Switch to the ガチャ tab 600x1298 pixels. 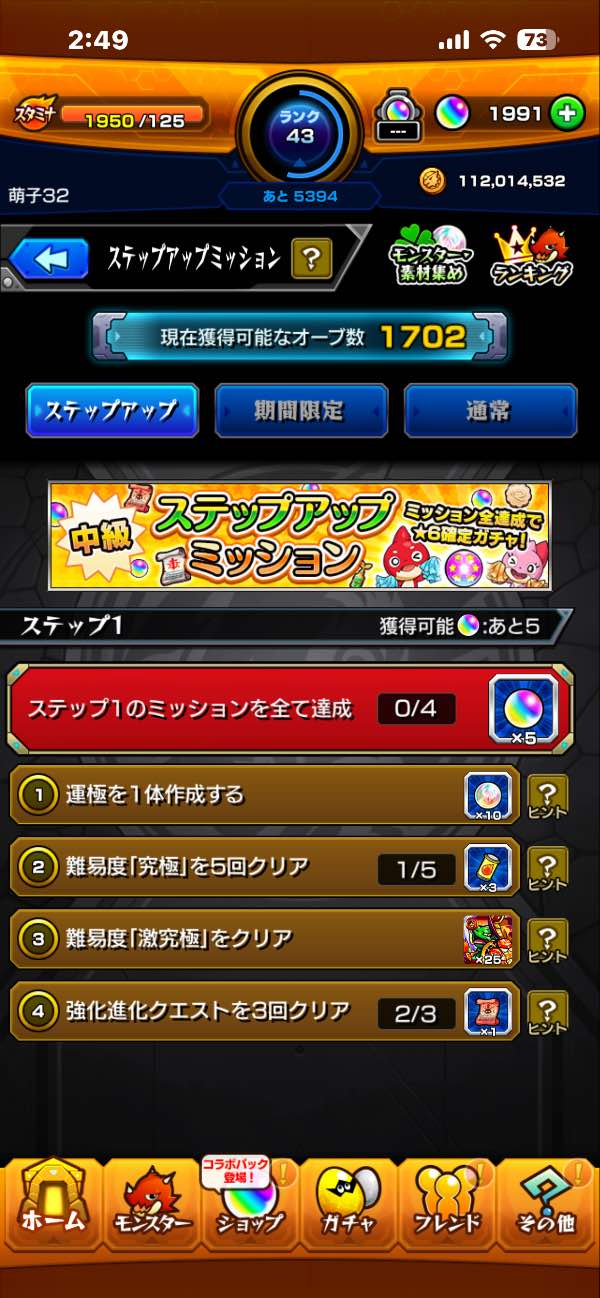coord(349,1199)
